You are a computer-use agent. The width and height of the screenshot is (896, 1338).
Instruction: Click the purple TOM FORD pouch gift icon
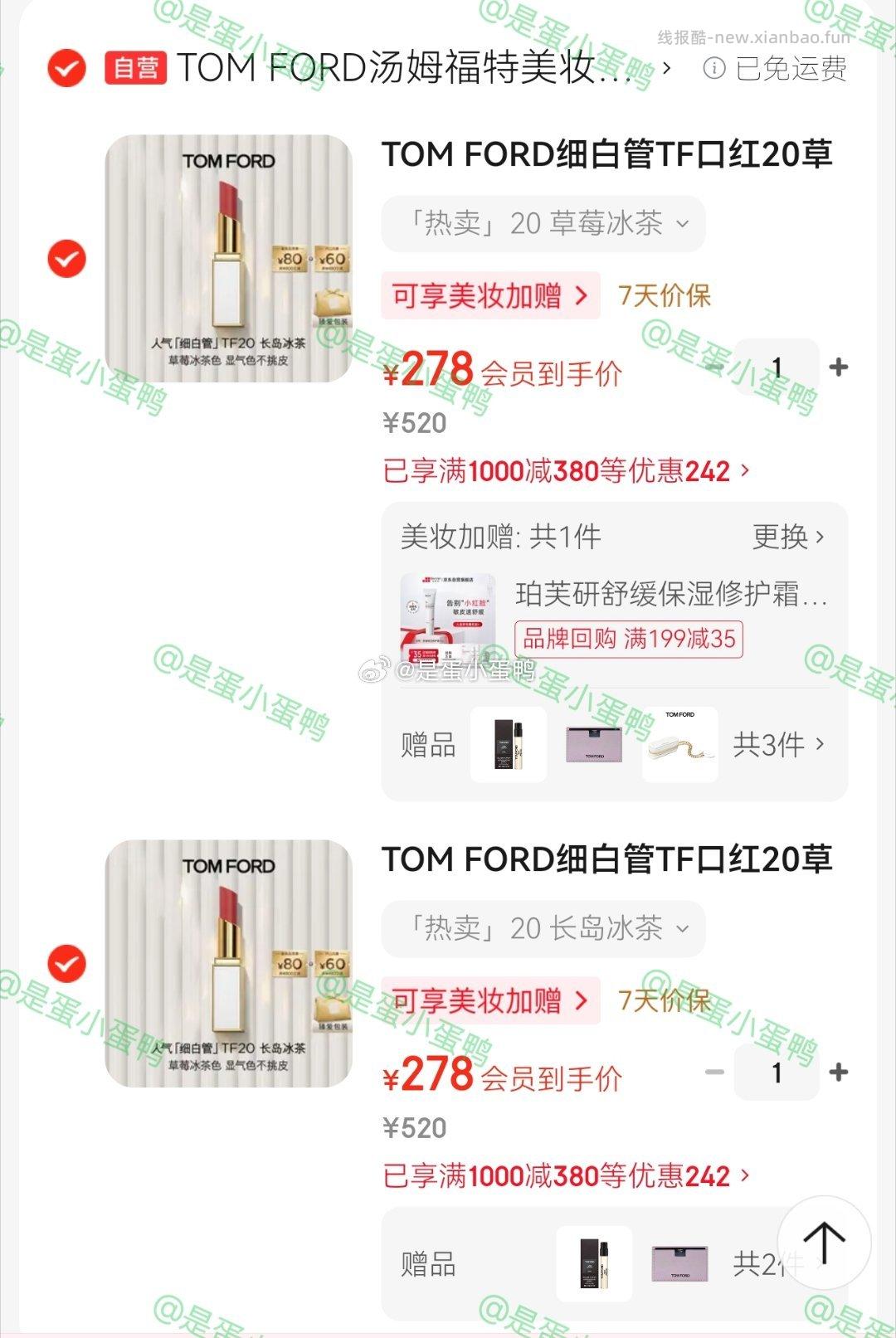click(594, 745)
